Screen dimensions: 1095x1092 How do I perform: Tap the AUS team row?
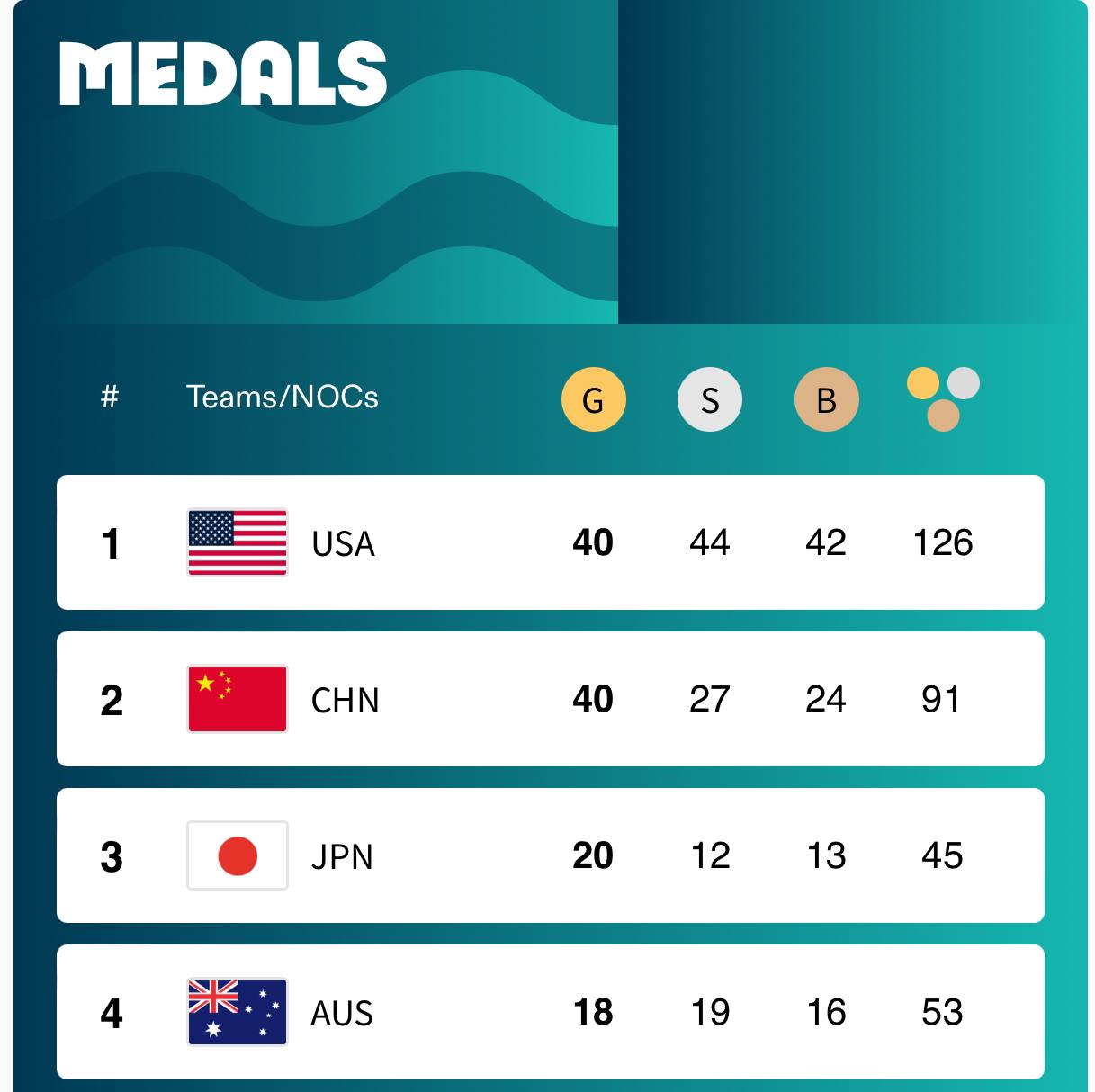(x=550, y=1012)
